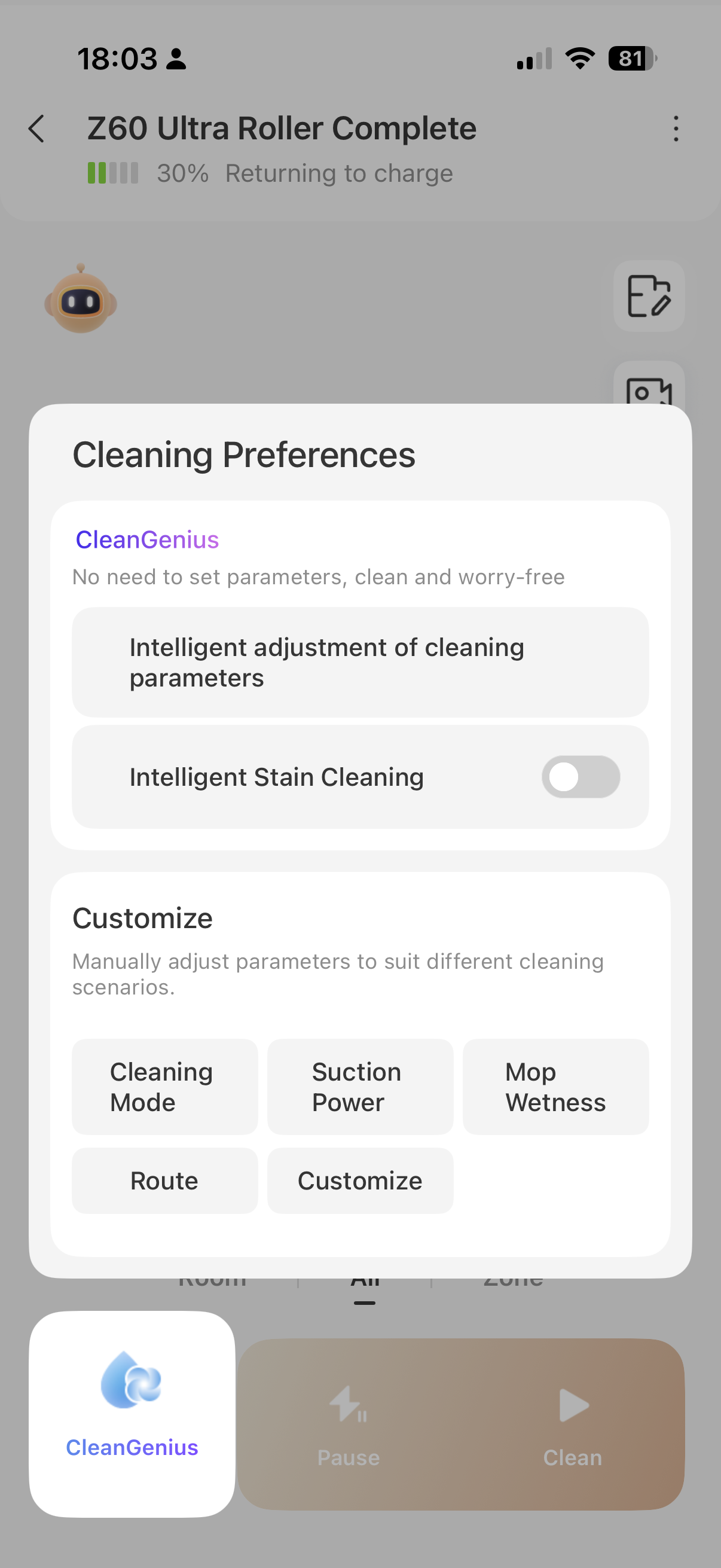Image resolution: width=721 pixels, height=1568 pixels.
Task: Select Intelligent adjustment of cleaning parameters
Action: (x=360, y=662)
